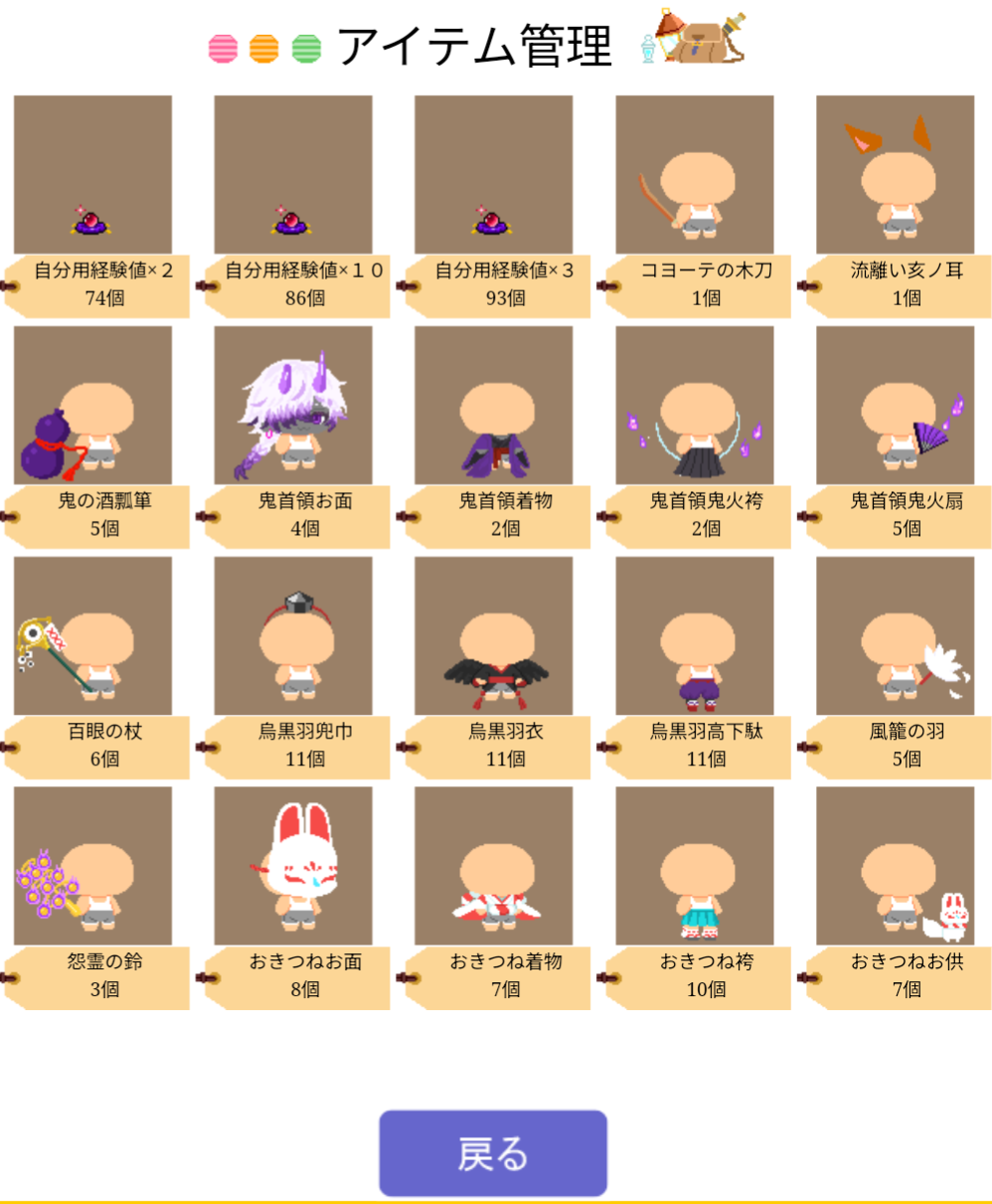The image size is (992, 1204).
Task: Open the 鬼首領鬼火袴 tile
Action: point(695,406)
